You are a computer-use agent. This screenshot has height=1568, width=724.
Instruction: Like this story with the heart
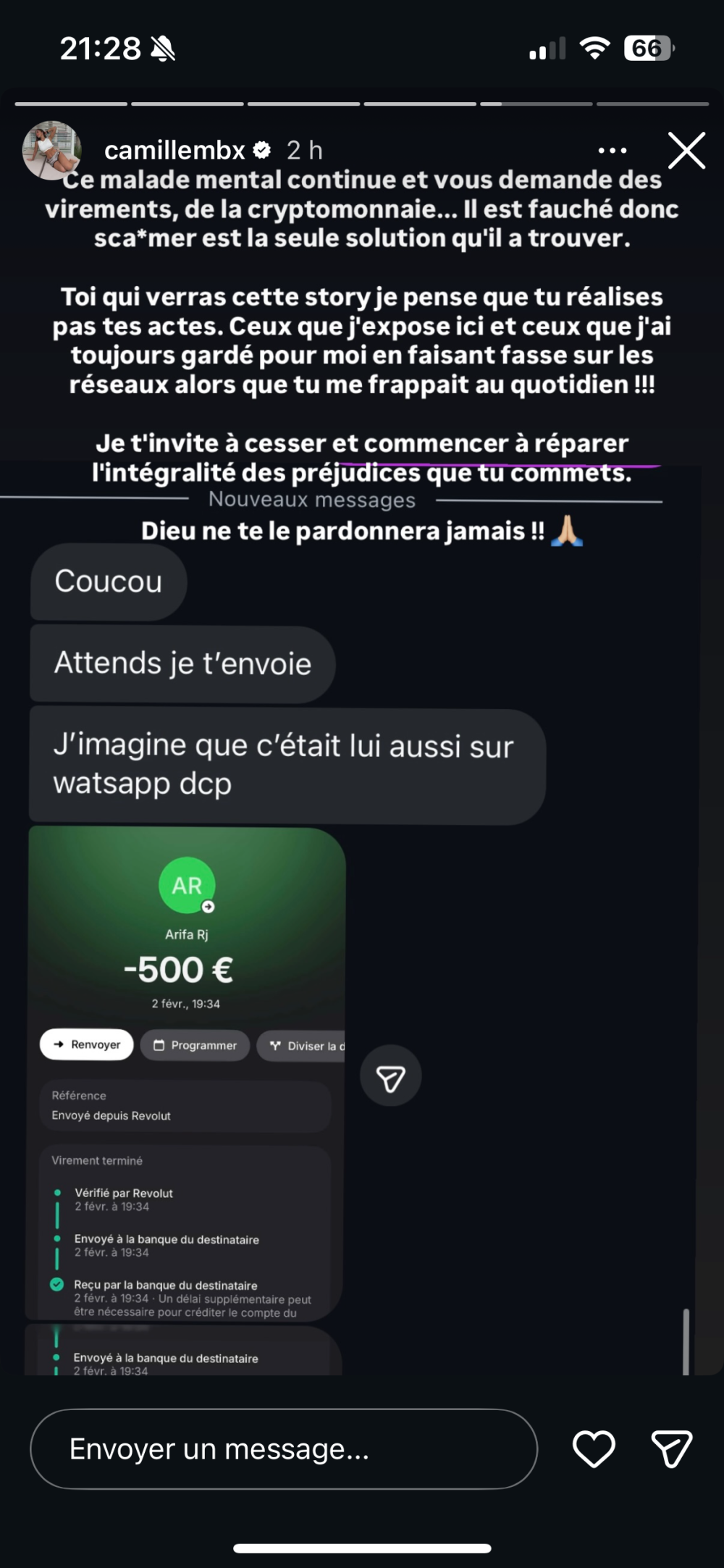pos(594,1449)
